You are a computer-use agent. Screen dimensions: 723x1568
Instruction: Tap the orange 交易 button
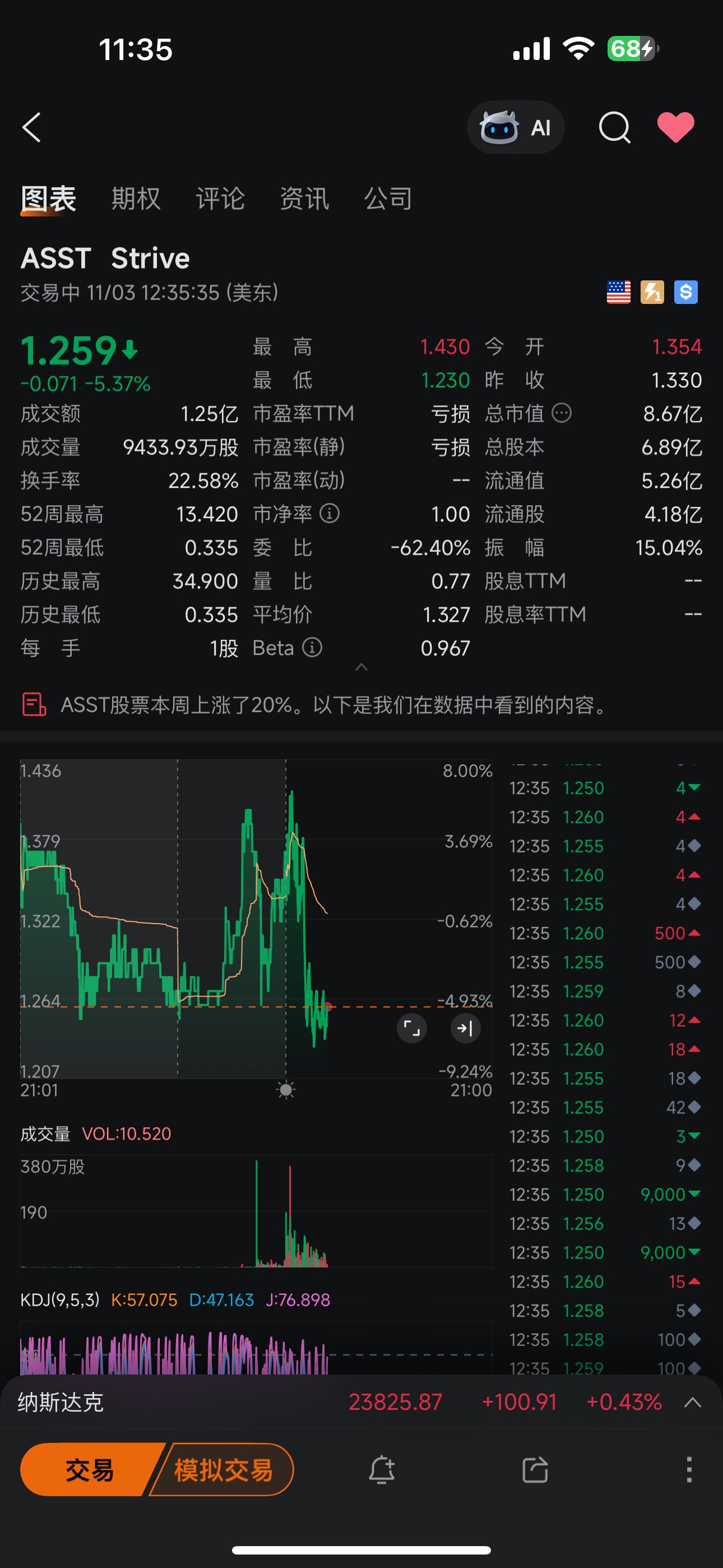(x=89, y=1470)
